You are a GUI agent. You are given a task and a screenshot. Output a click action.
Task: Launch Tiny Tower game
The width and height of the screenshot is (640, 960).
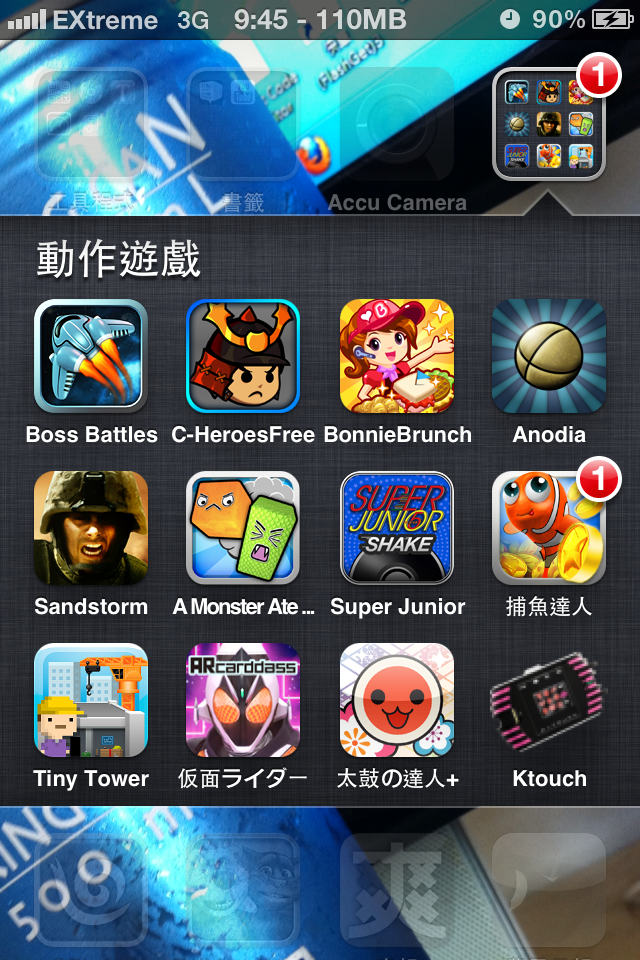pos(91,700)
